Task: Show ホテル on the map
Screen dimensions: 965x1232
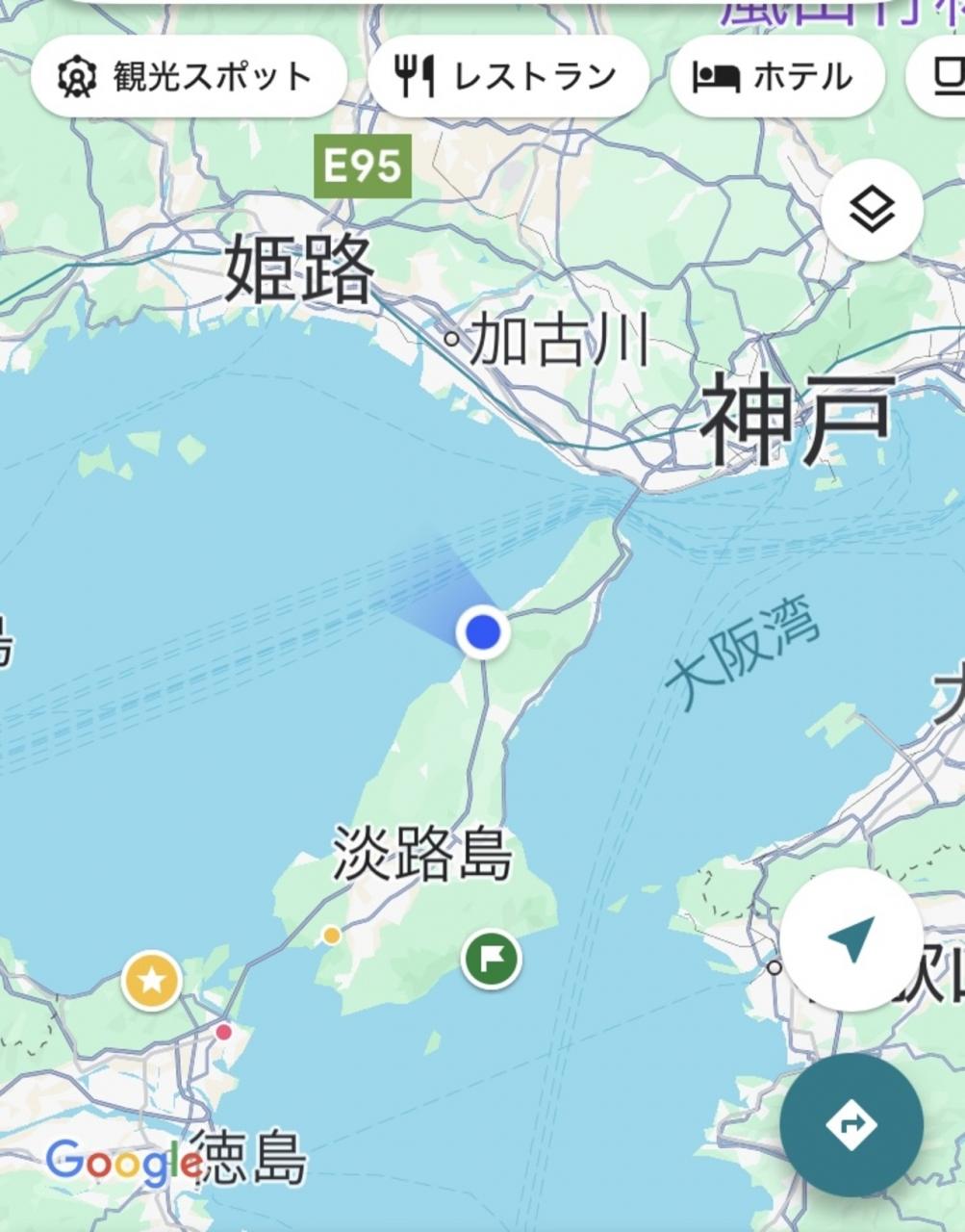Action: pyautogui.click(x=775, y=77)
